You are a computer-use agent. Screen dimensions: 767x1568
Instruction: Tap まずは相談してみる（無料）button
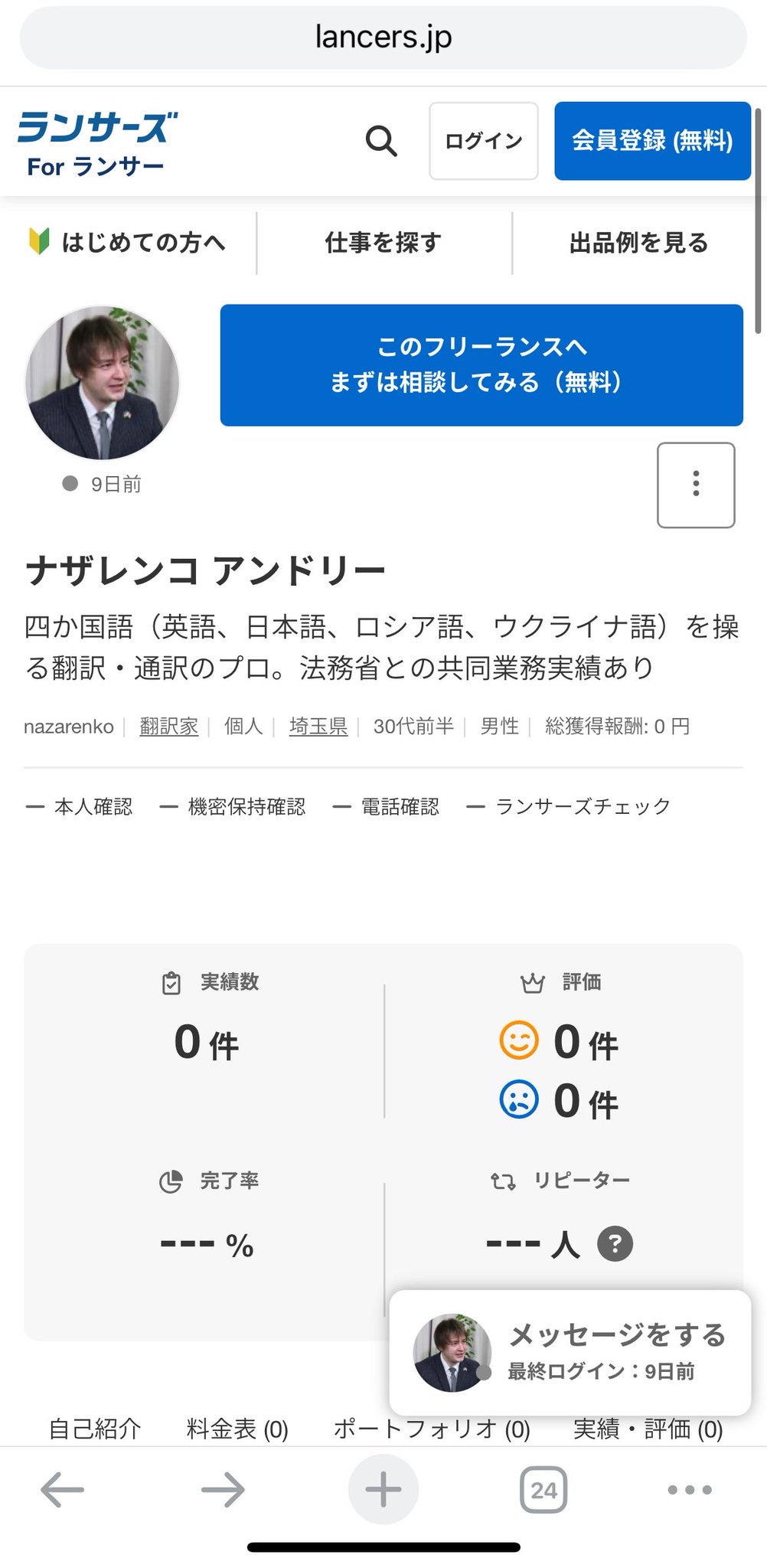click(481, 365)
